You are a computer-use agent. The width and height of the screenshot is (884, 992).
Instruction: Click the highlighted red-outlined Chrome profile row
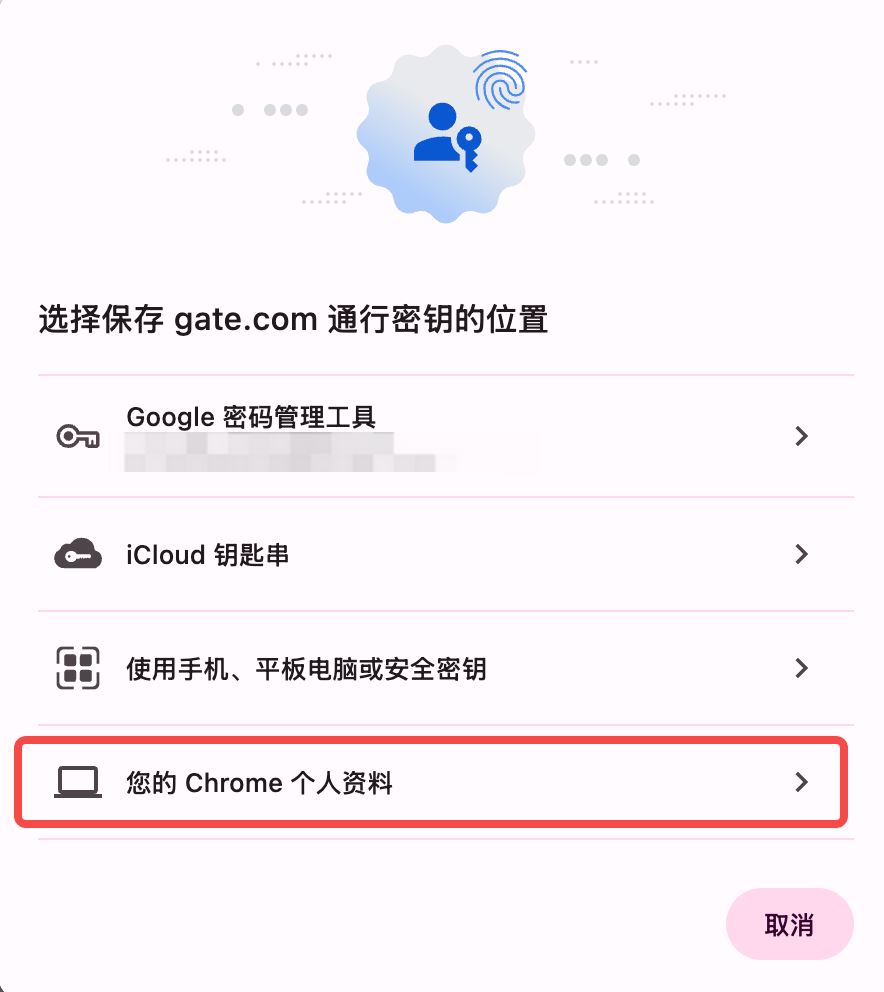pos(440,783)
